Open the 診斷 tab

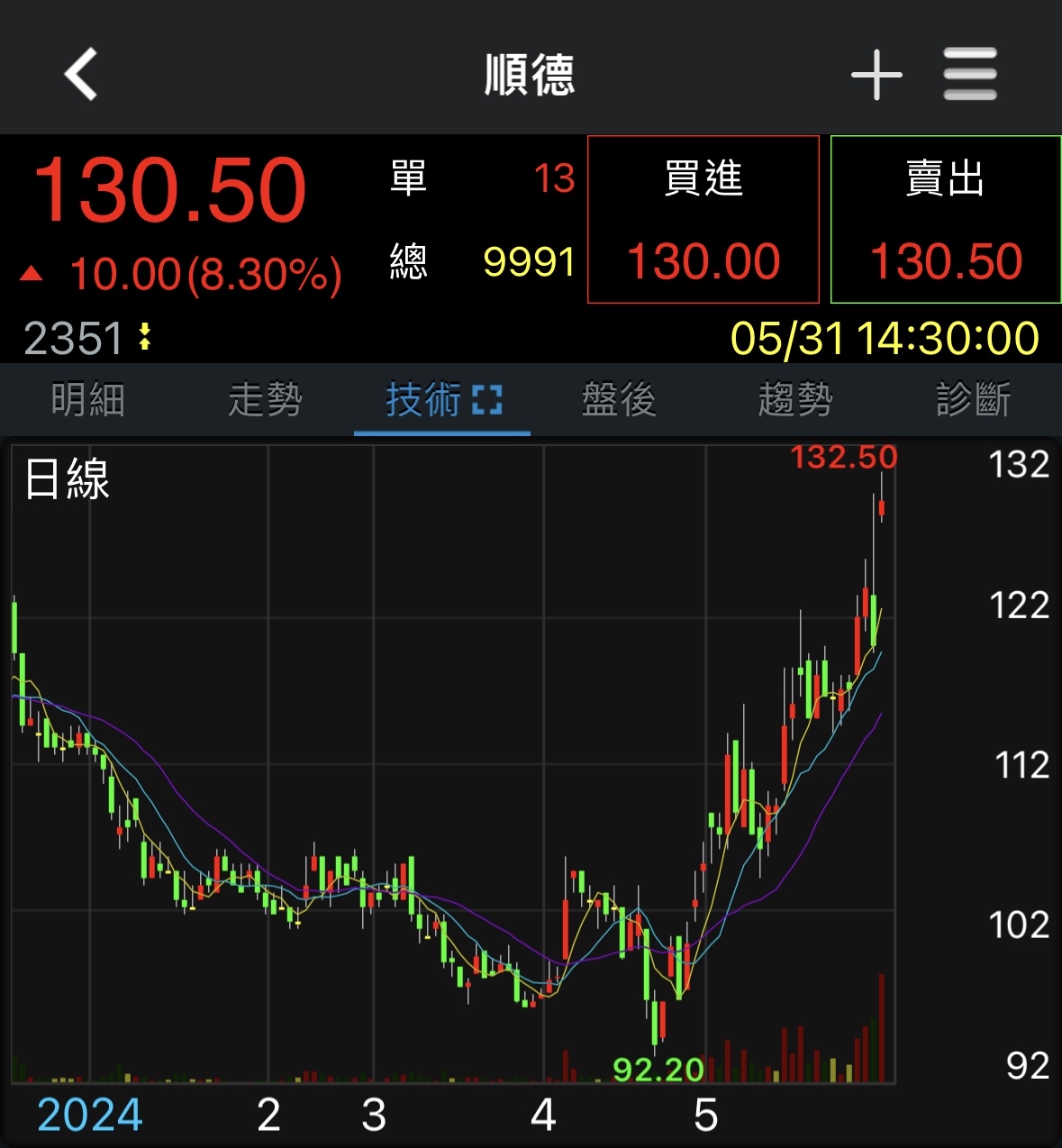point(973,399)
